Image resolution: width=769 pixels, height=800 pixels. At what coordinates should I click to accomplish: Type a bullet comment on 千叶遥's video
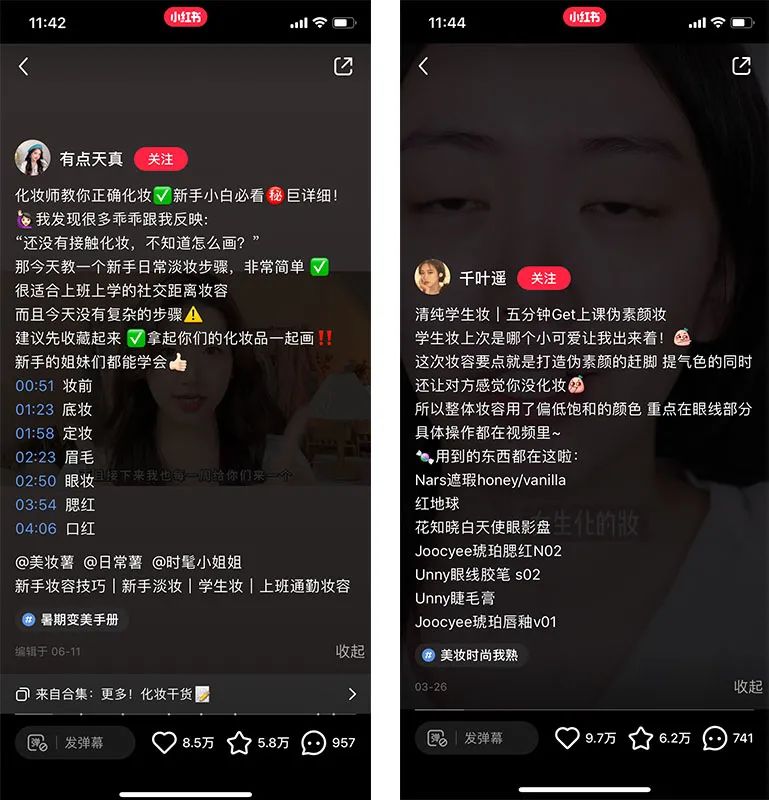coord(485,738)
